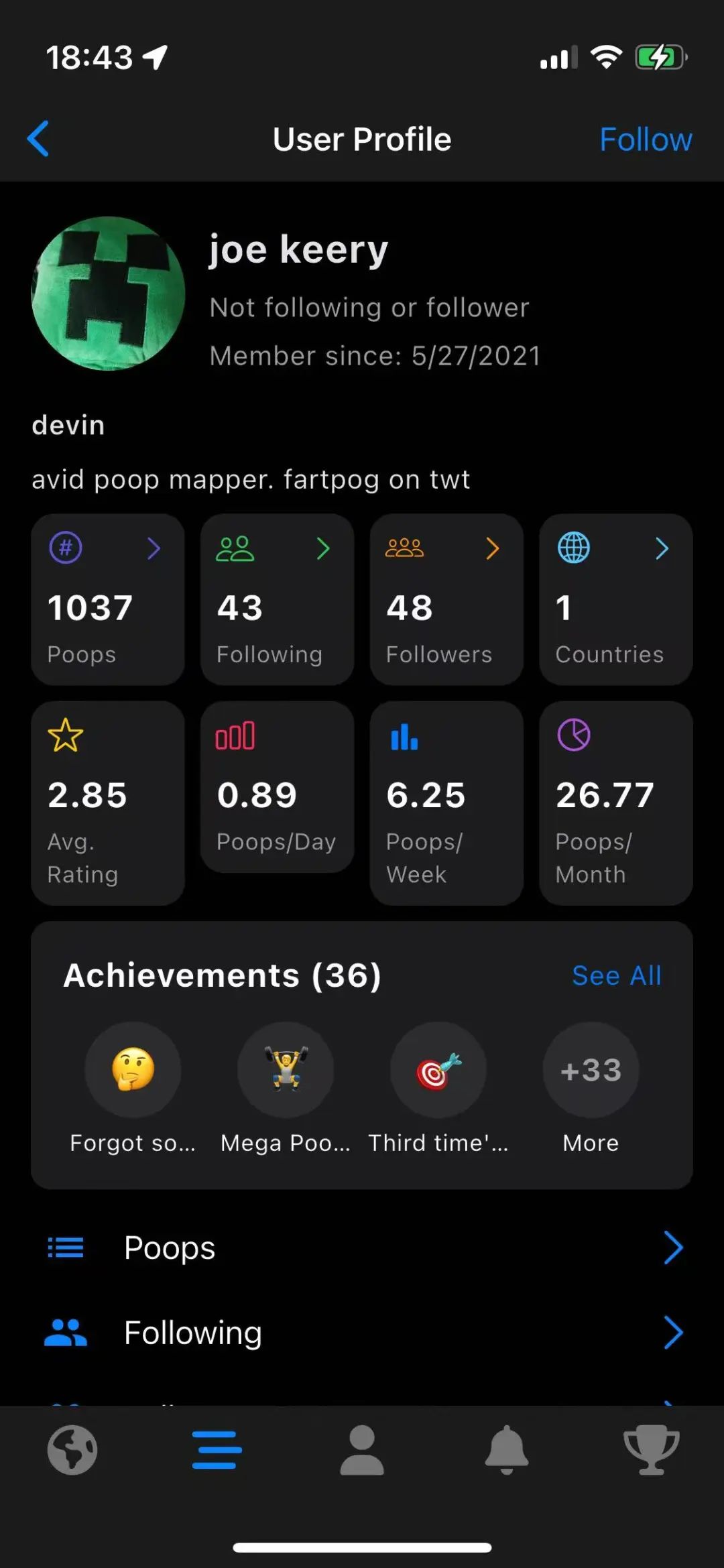
Task: Open the Following list row
Action: click(362, 1332)
